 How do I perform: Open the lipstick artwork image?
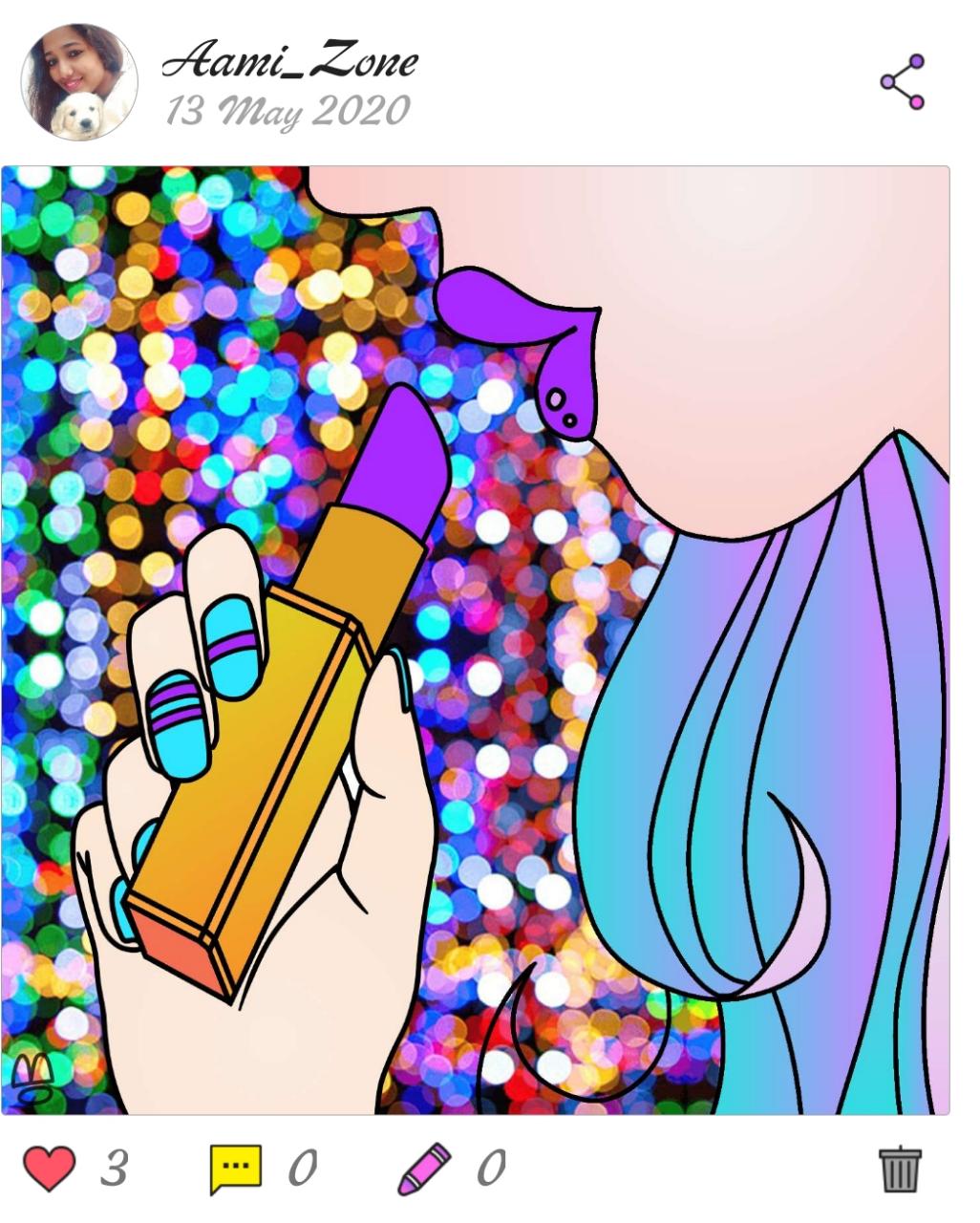click(476, 640)
